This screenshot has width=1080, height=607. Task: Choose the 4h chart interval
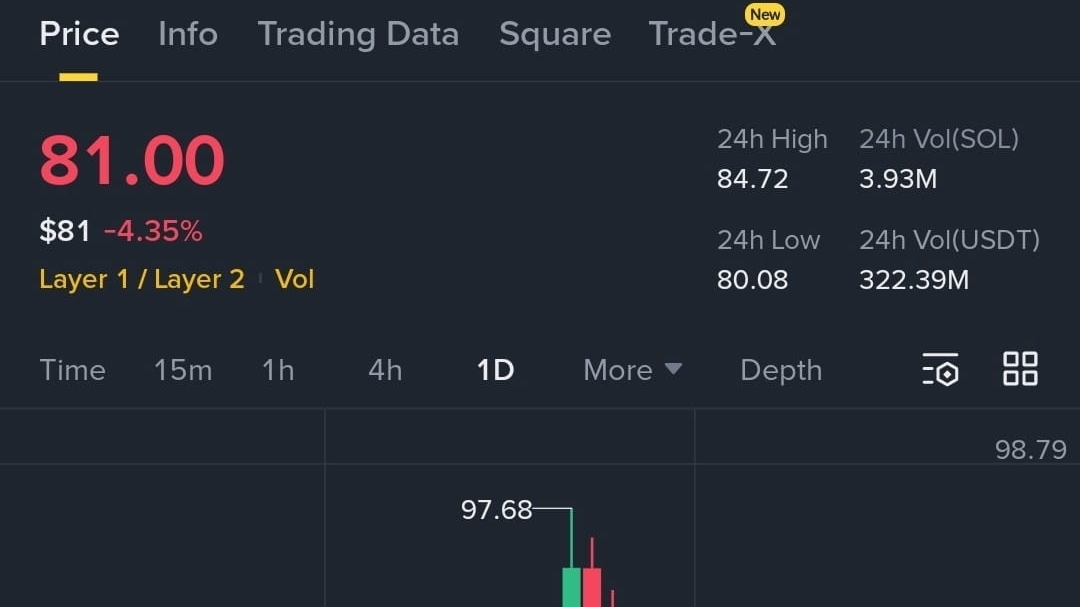tap(385, 370)
